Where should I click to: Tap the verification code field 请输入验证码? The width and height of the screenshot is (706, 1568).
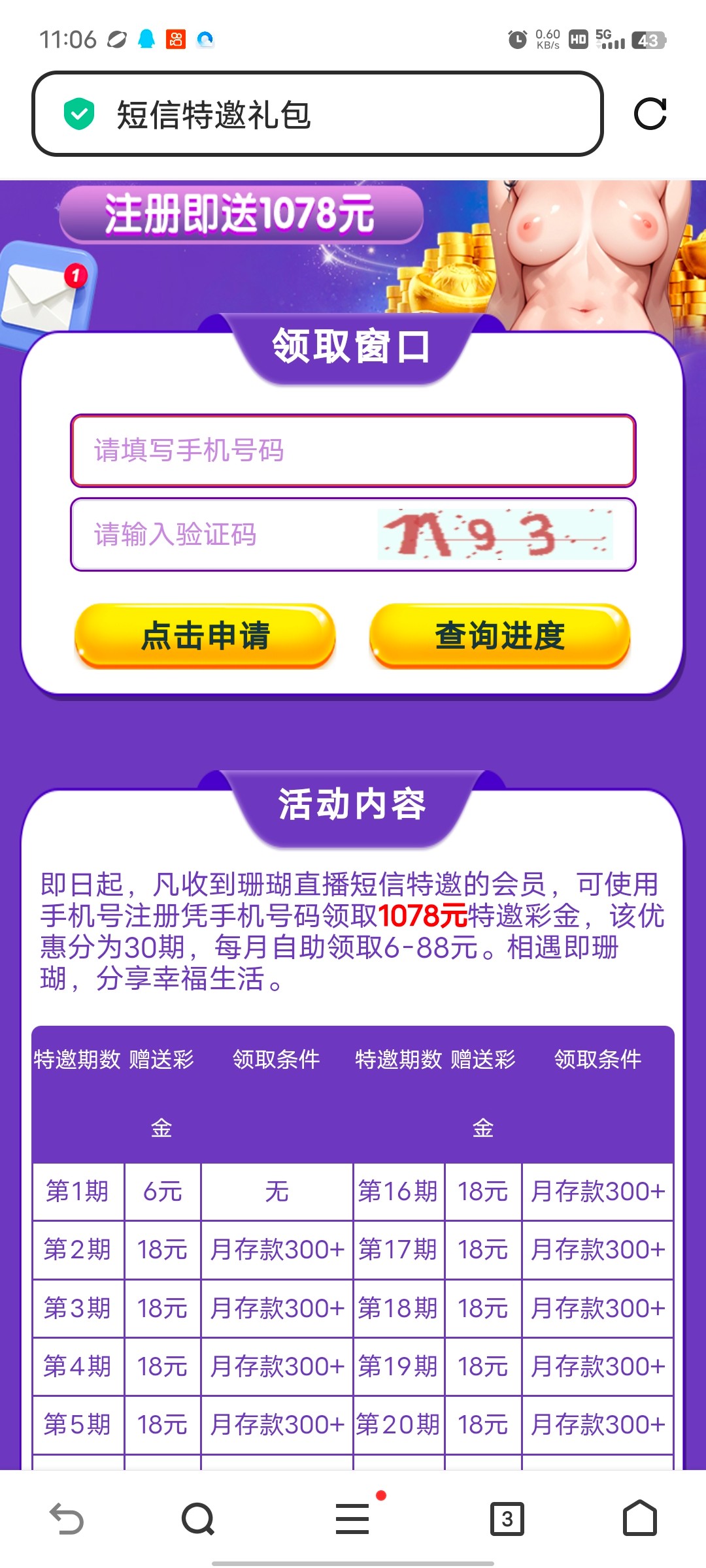pos(222,534)
